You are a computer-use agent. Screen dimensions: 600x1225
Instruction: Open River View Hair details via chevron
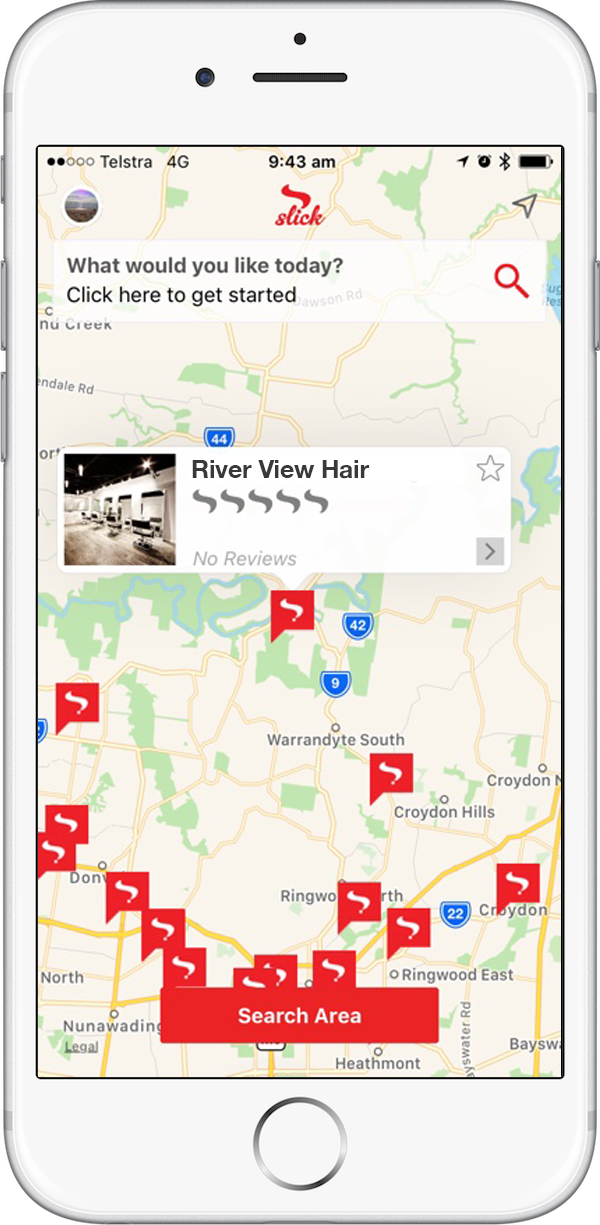490,551
